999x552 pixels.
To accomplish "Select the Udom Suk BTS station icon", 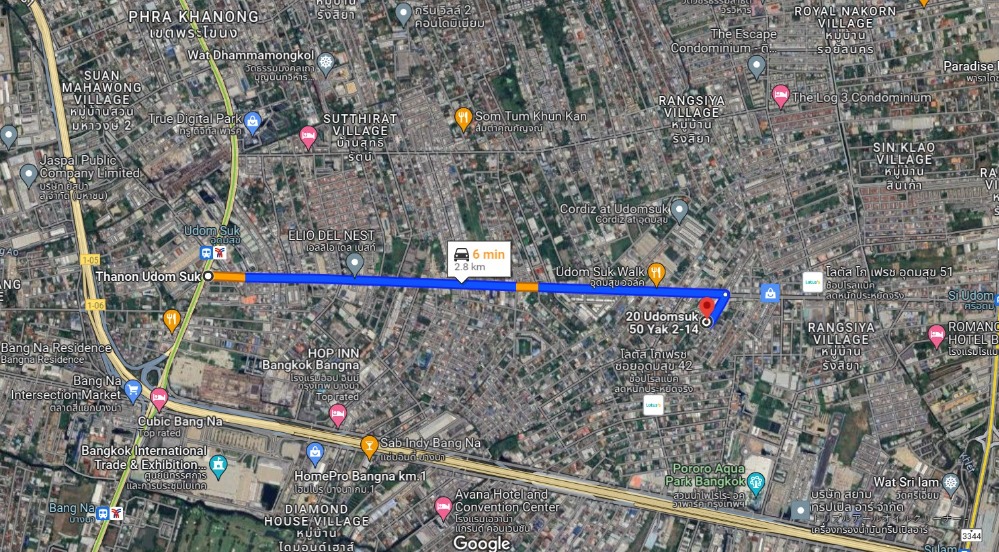I will 206,253.
